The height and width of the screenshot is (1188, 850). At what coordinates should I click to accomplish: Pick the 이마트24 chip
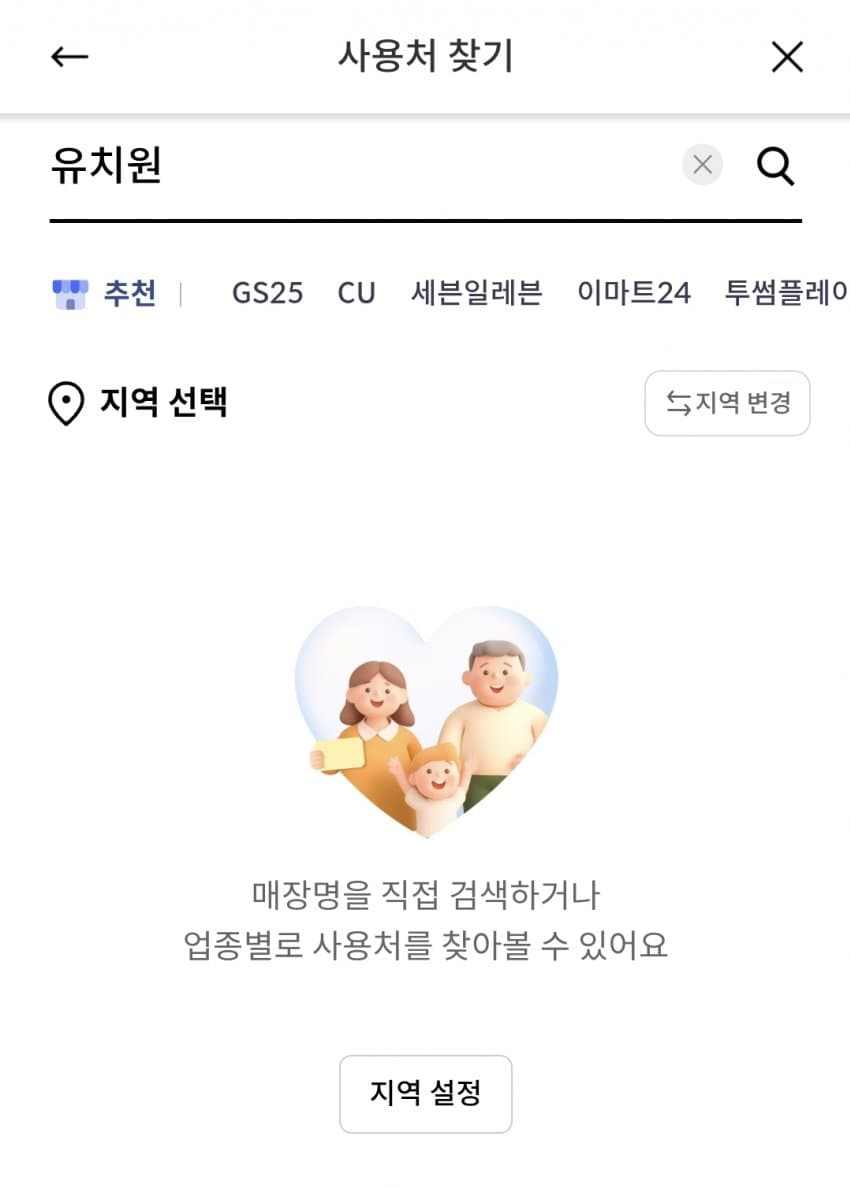click(x=634, y=293)
